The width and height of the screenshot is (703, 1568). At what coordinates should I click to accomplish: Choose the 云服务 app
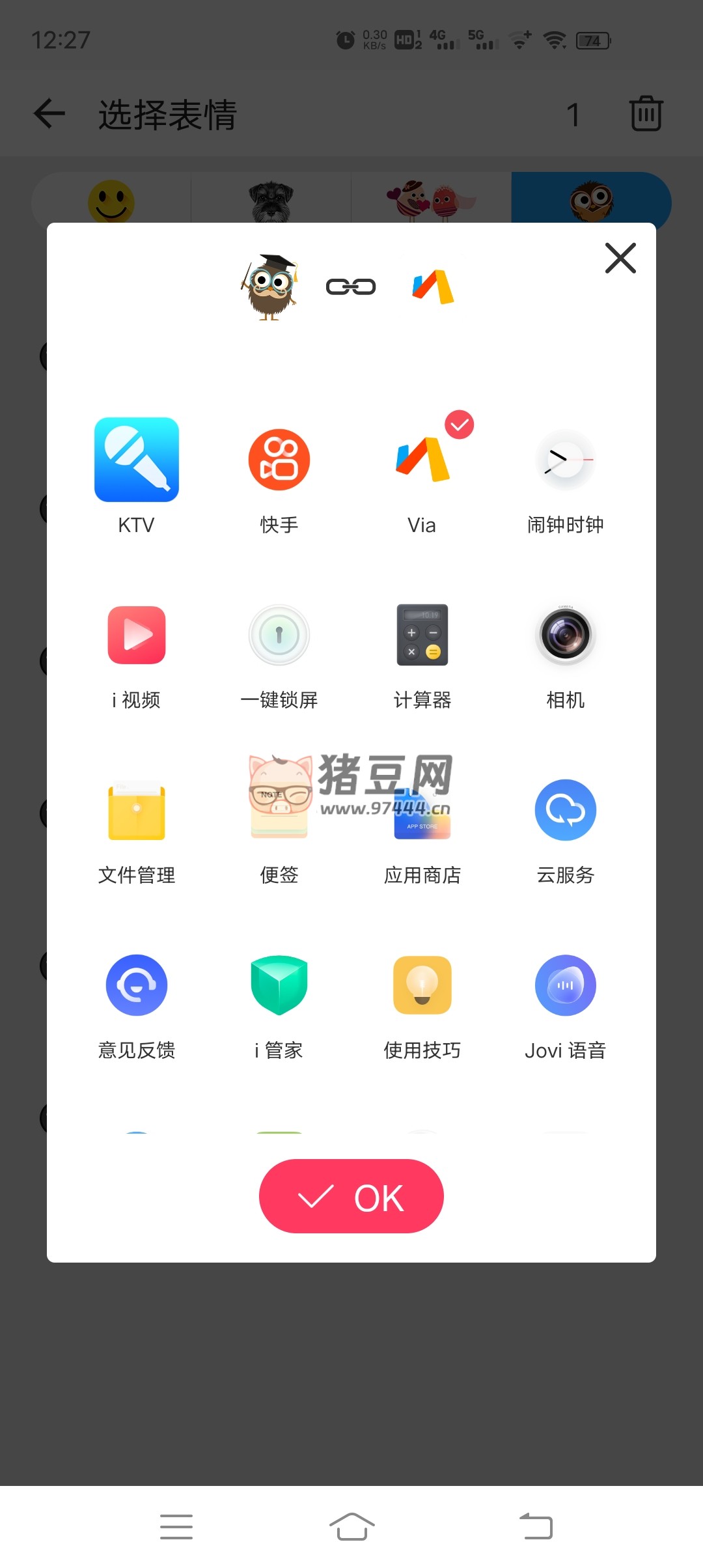(565, 811)
